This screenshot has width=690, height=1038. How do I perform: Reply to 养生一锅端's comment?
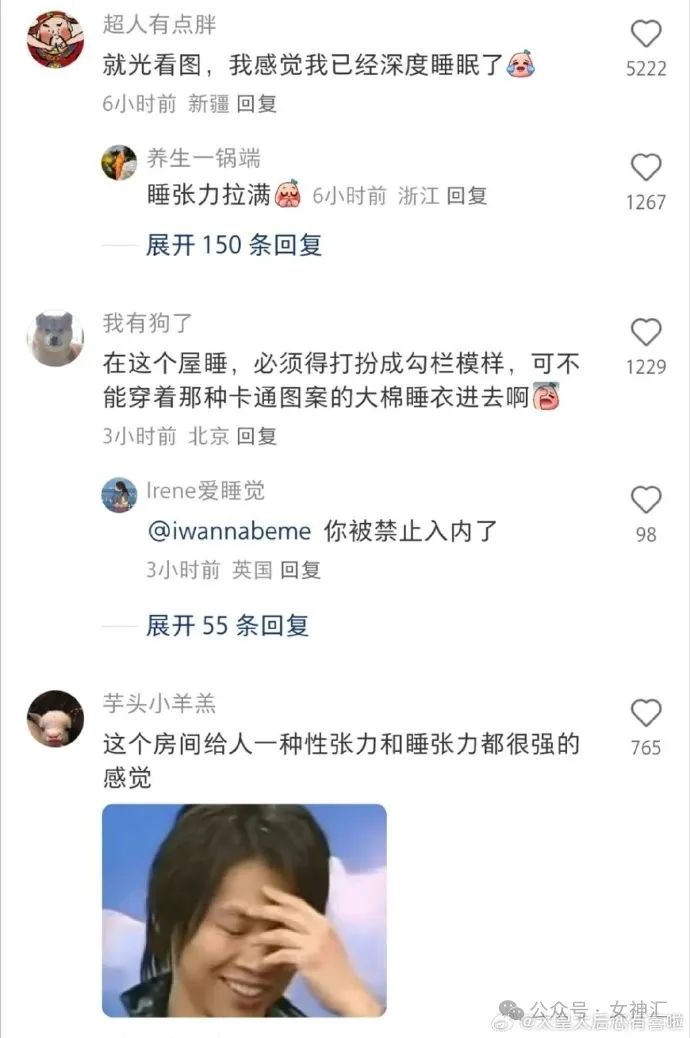tap(466, 196)
